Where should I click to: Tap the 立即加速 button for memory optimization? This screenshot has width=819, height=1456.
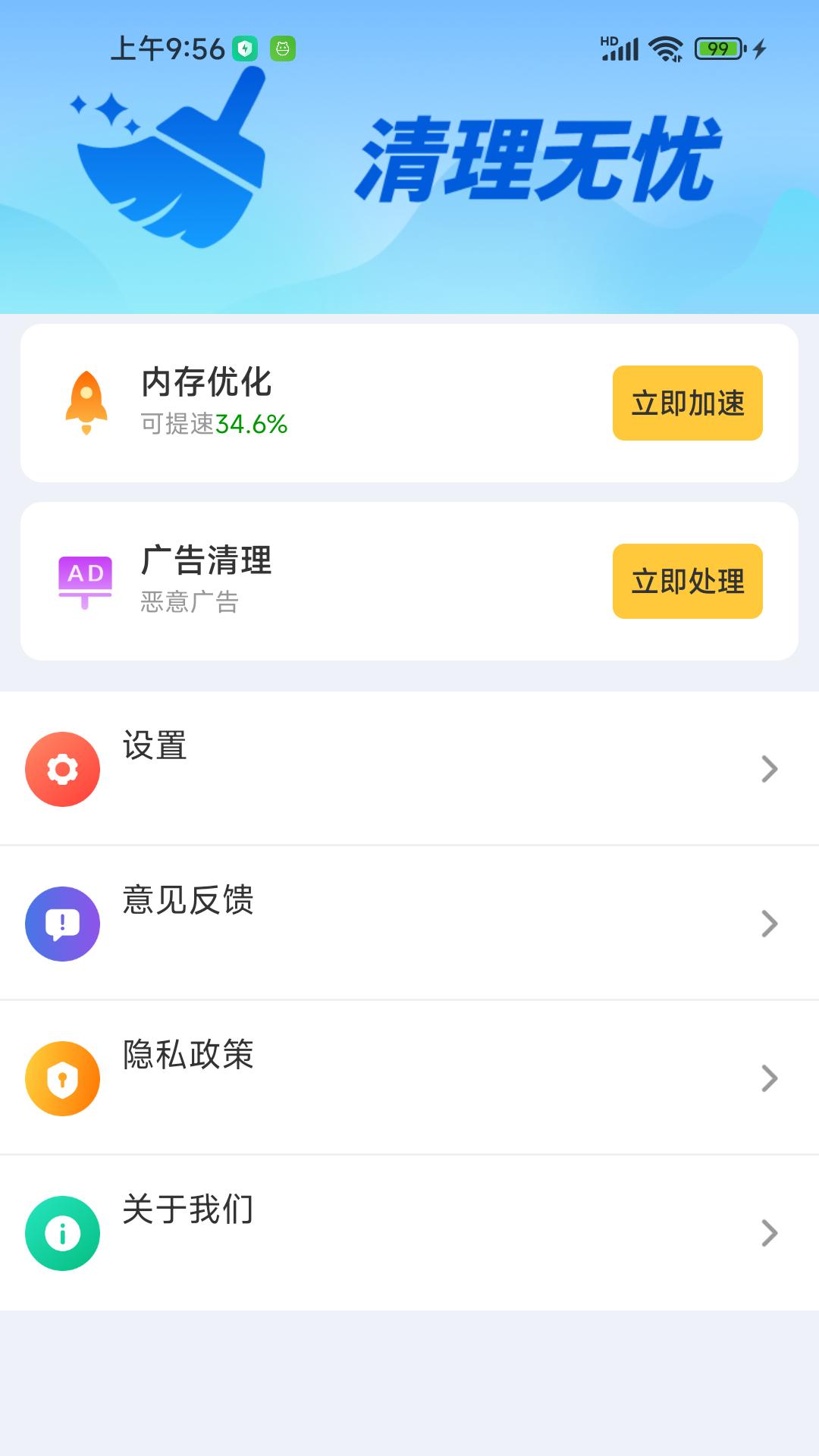coord(687,403)
